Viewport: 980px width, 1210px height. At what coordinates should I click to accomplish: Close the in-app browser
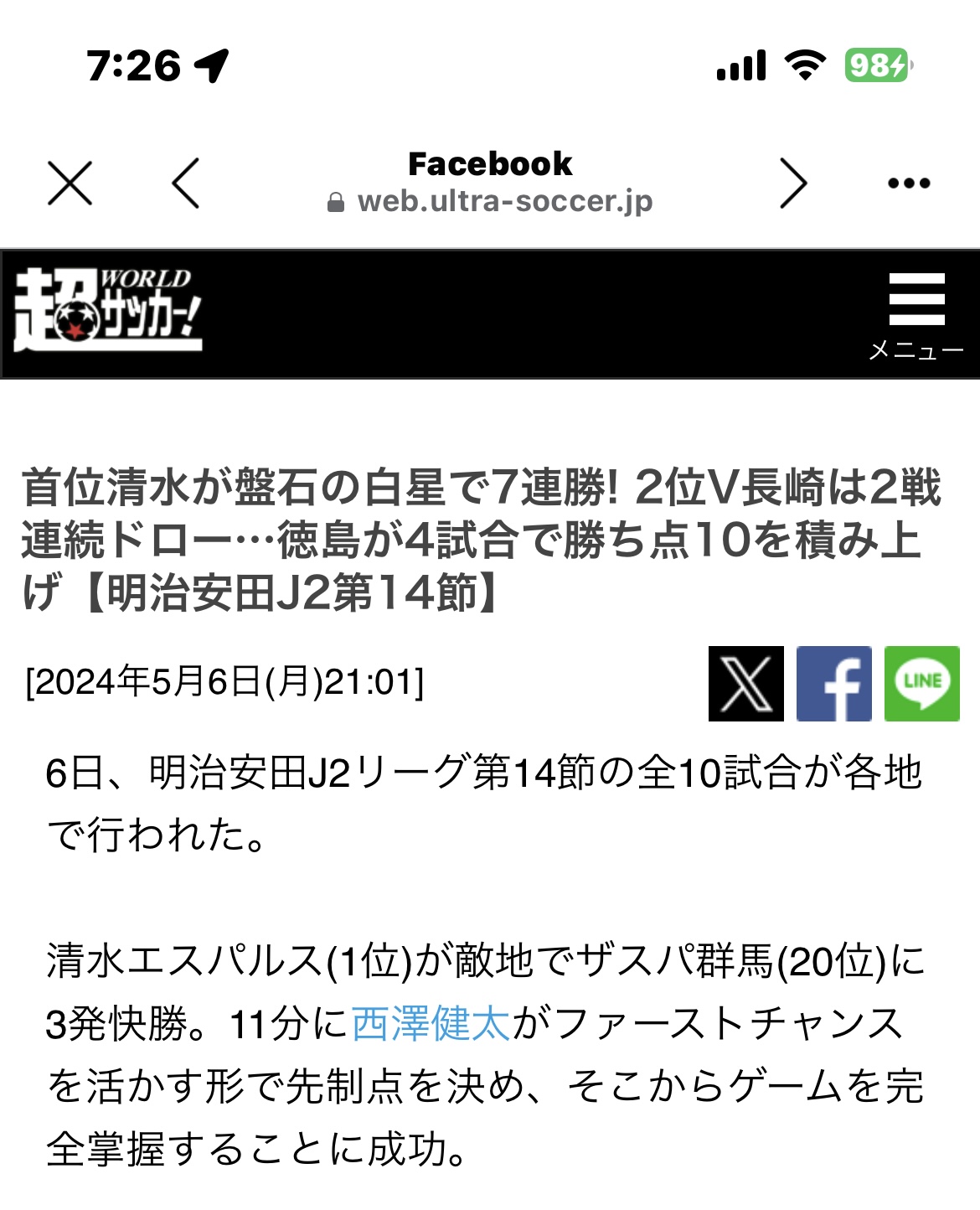[70, 184]
